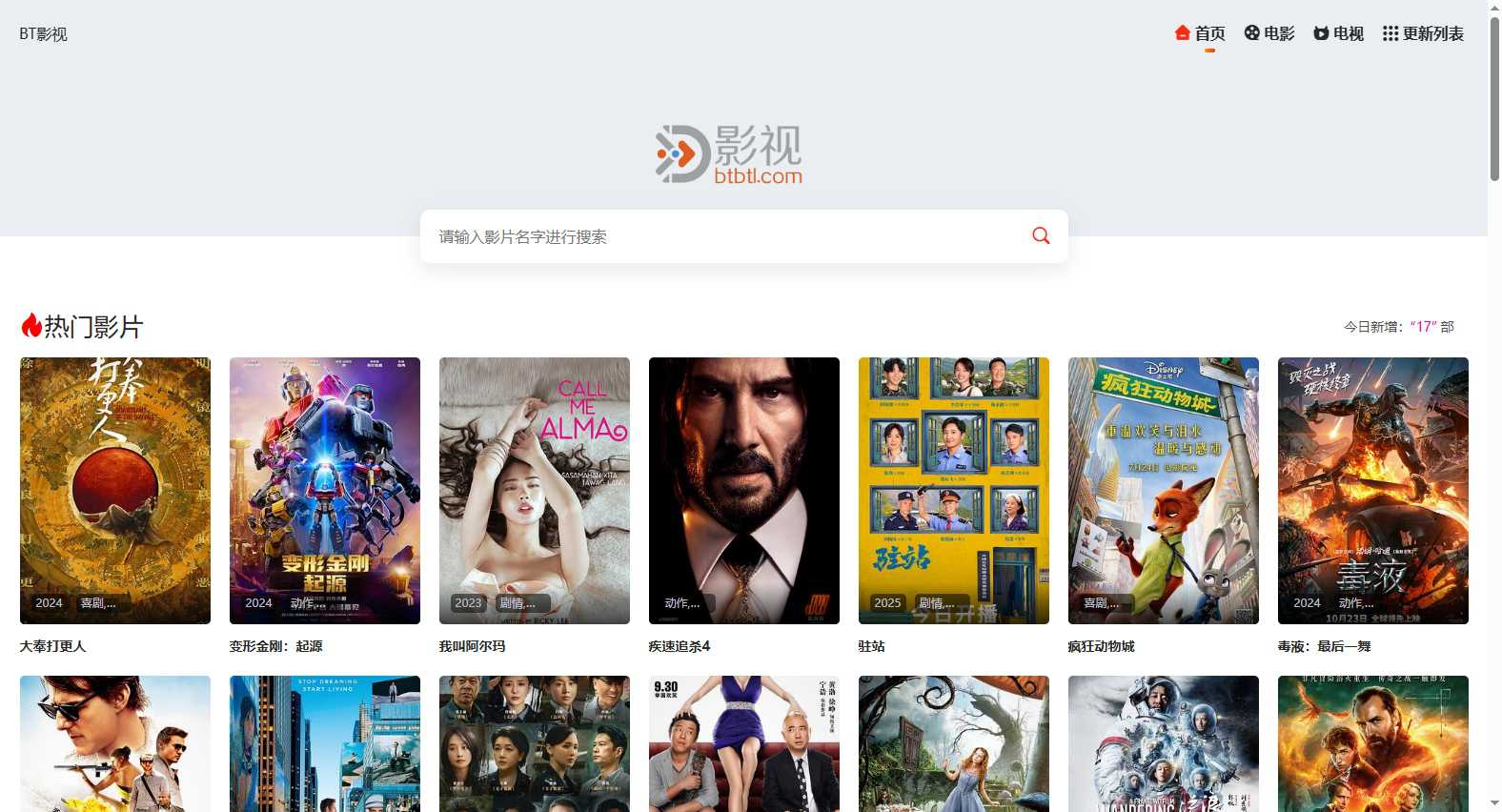Open the 驻站 poster
Viewport: 1502px width, 812px height.
(x=954, y=490)
